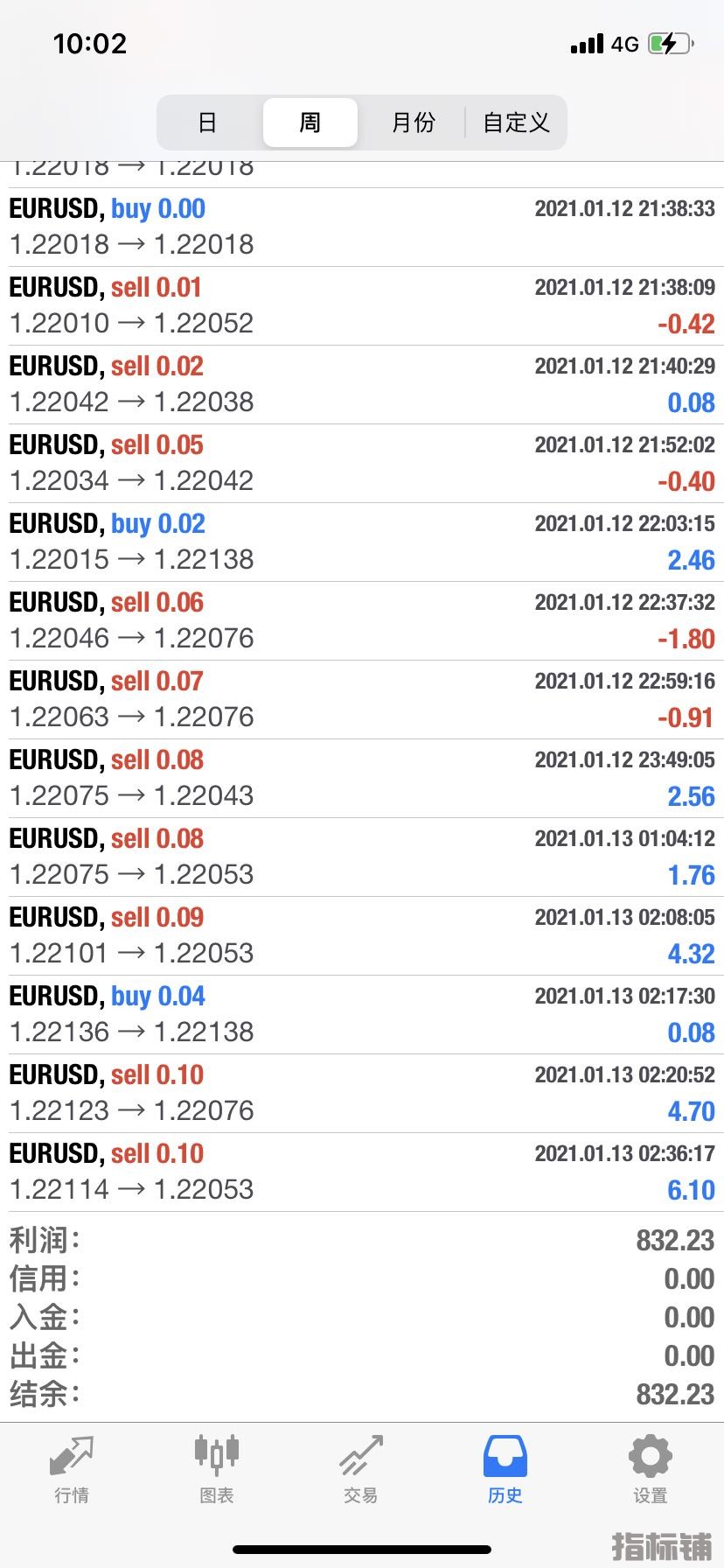Open the sell 0.09 trade with 4.32 profit
Viewport: 724px width, 1568px height.
click(362, 936)
